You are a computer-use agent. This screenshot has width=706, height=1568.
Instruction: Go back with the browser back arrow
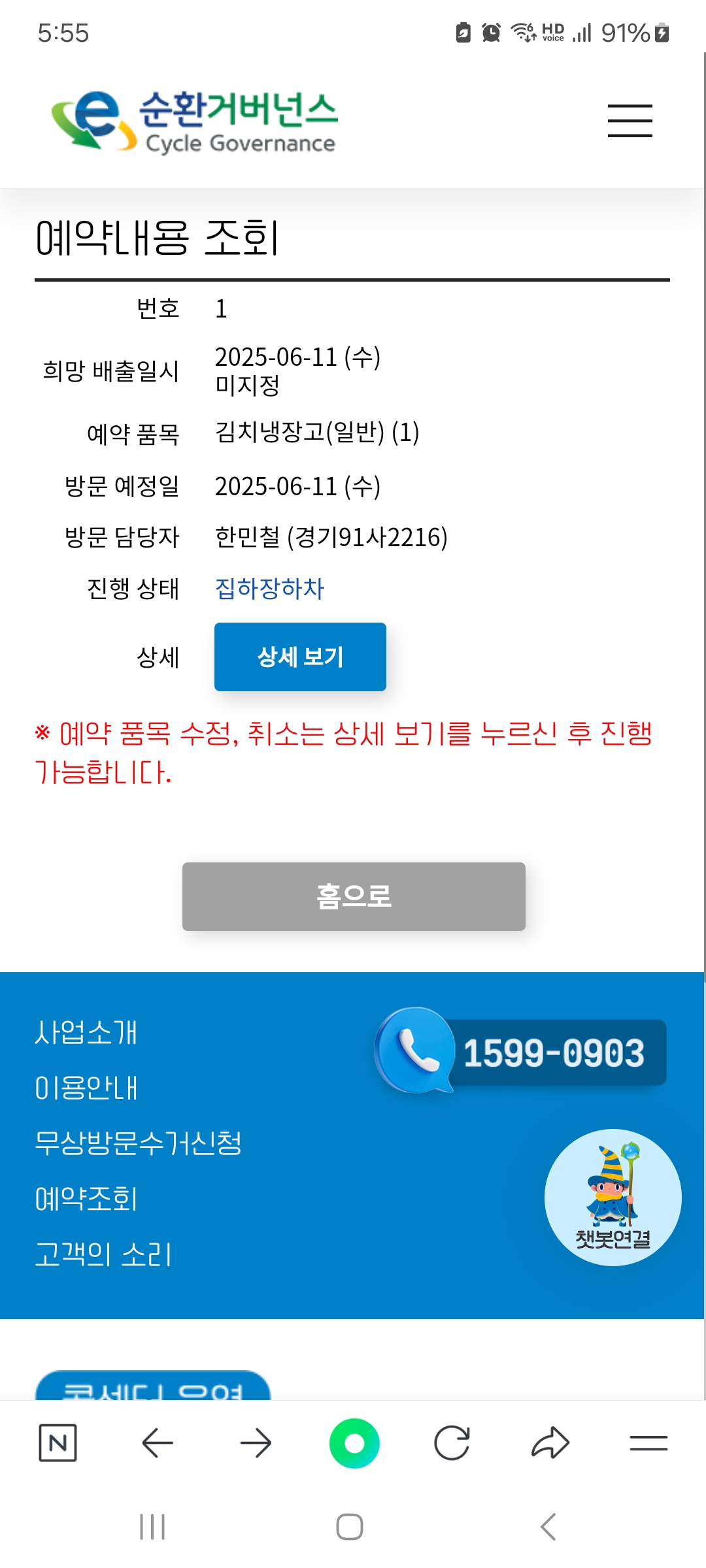[x=158, y=1443]
